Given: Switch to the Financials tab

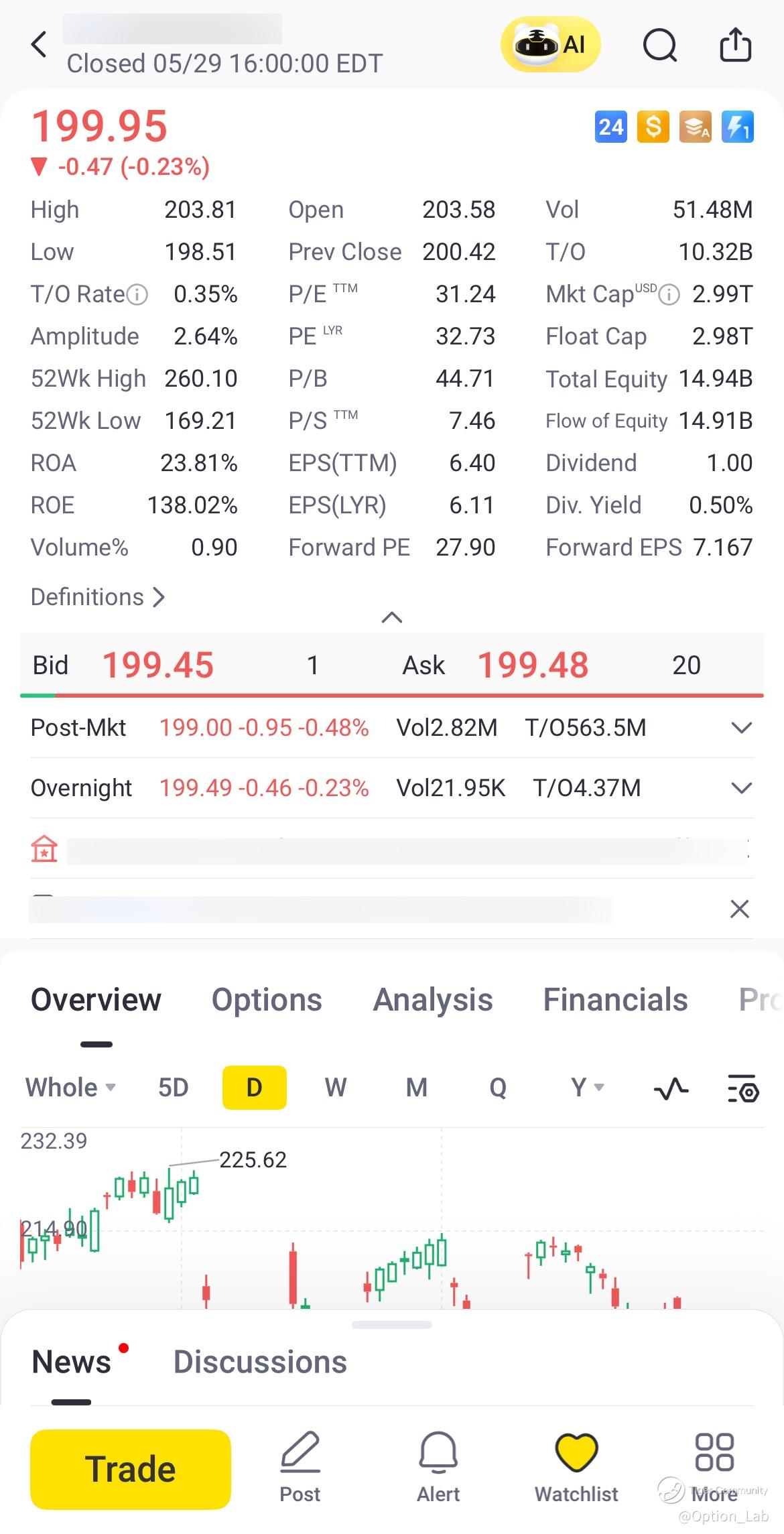Looking at the screenshot, I should click(615, 1000).
